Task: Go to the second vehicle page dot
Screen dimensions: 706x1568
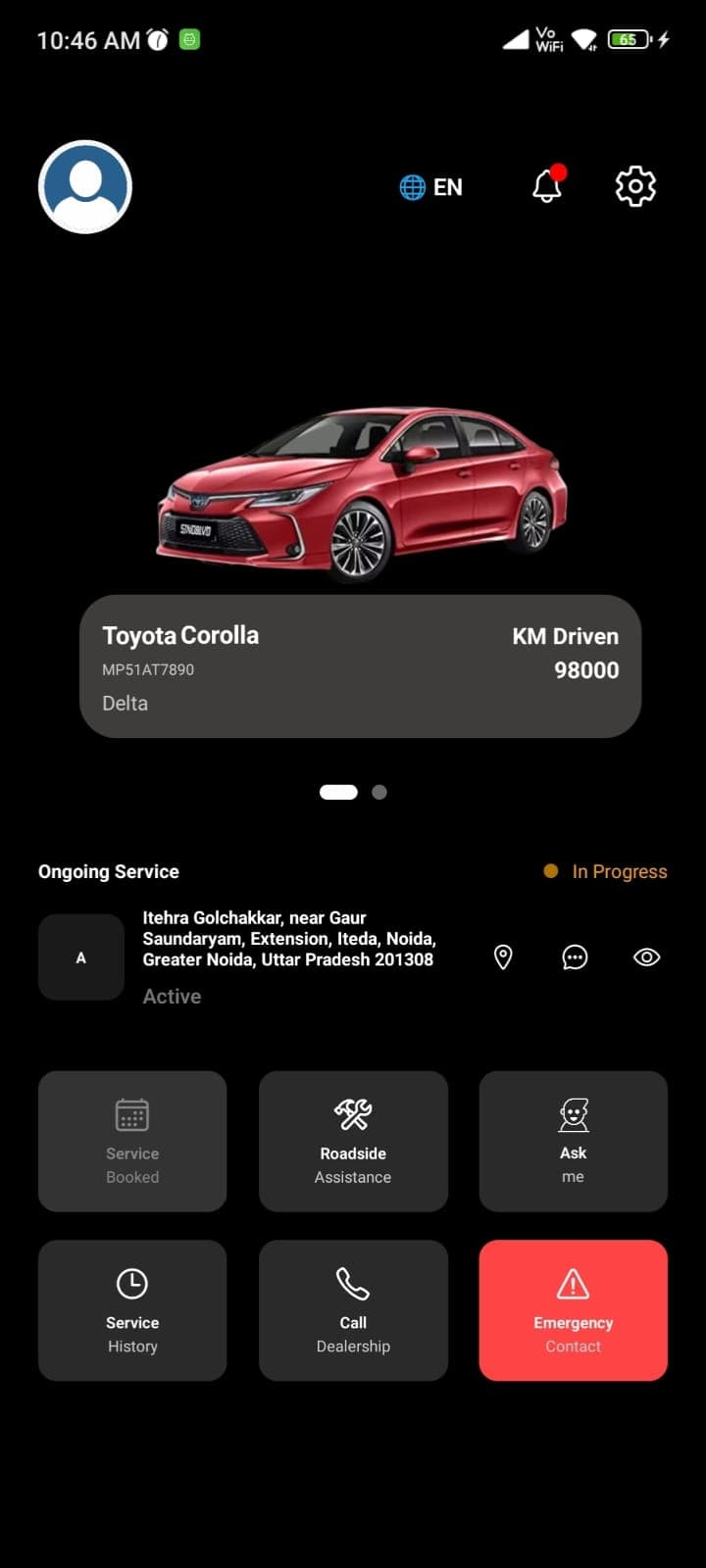Action: pos(379,792)
